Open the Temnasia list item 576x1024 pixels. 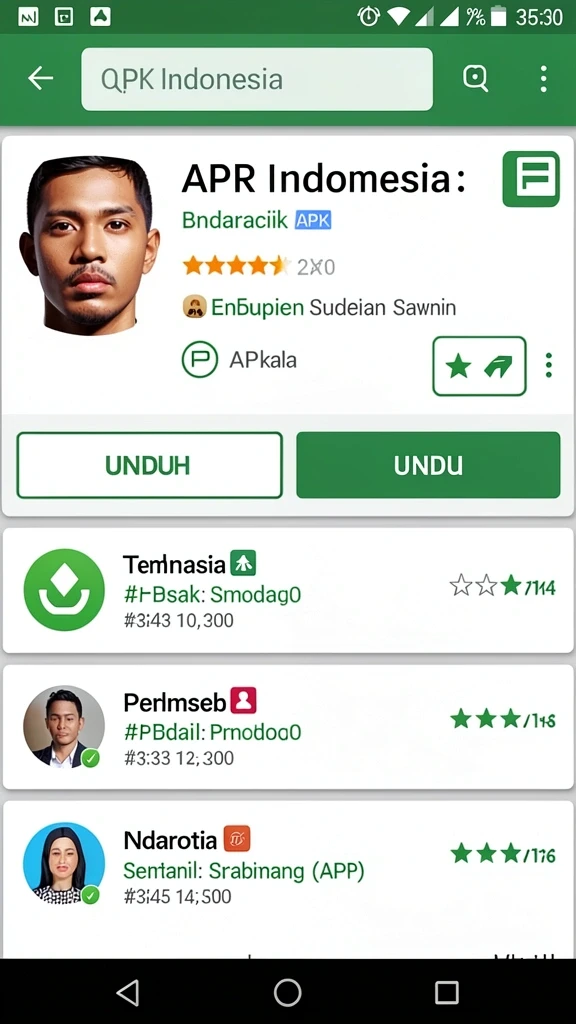click(288, 590)
